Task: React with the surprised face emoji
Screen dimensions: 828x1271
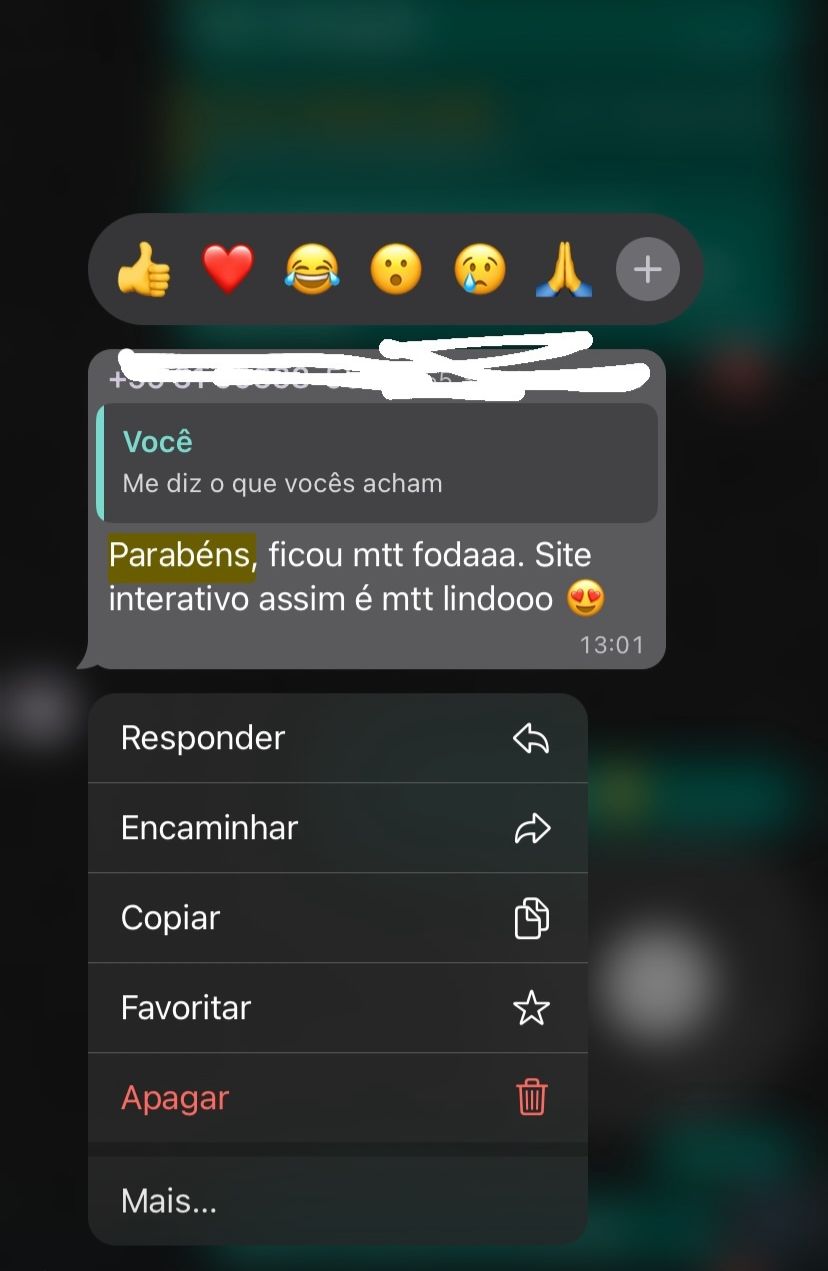Action: [x=396, y=270]
